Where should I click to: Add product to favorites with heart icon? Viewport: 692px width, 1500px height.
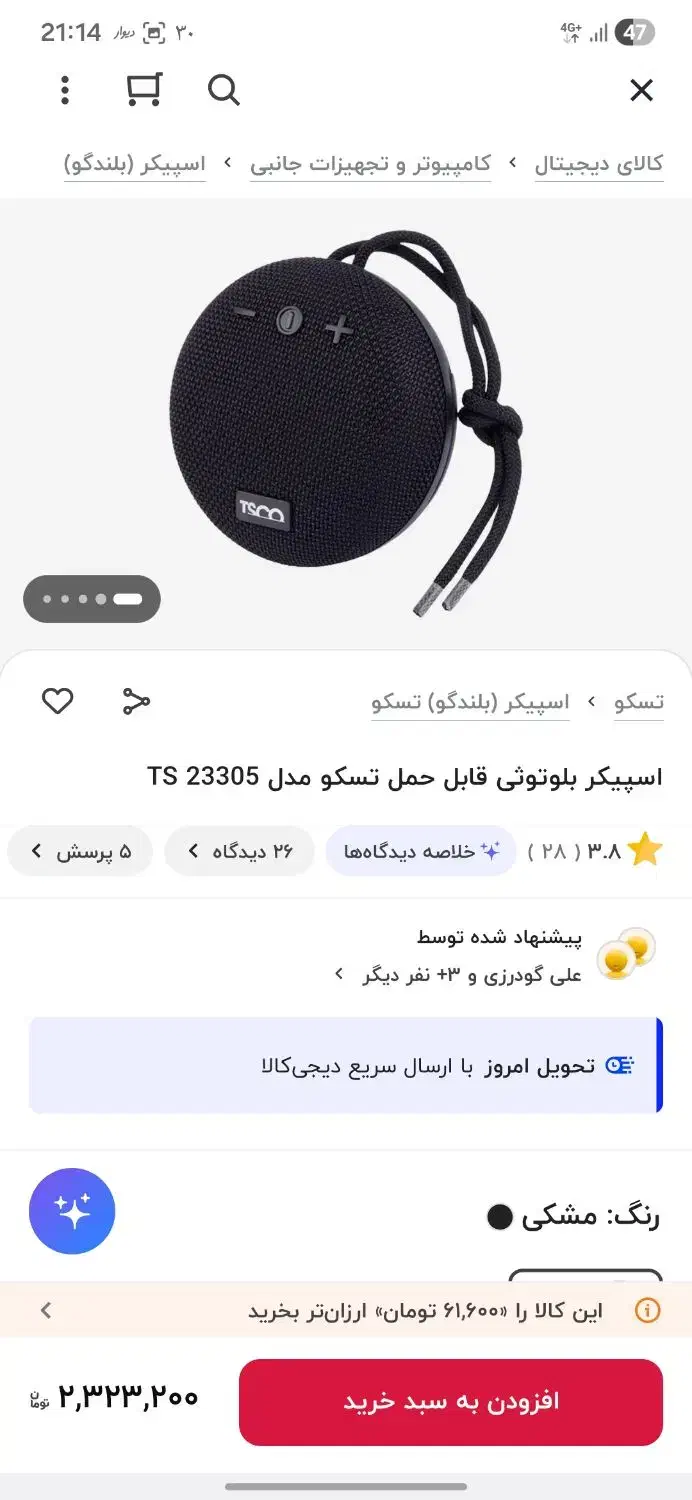[57, 701]
